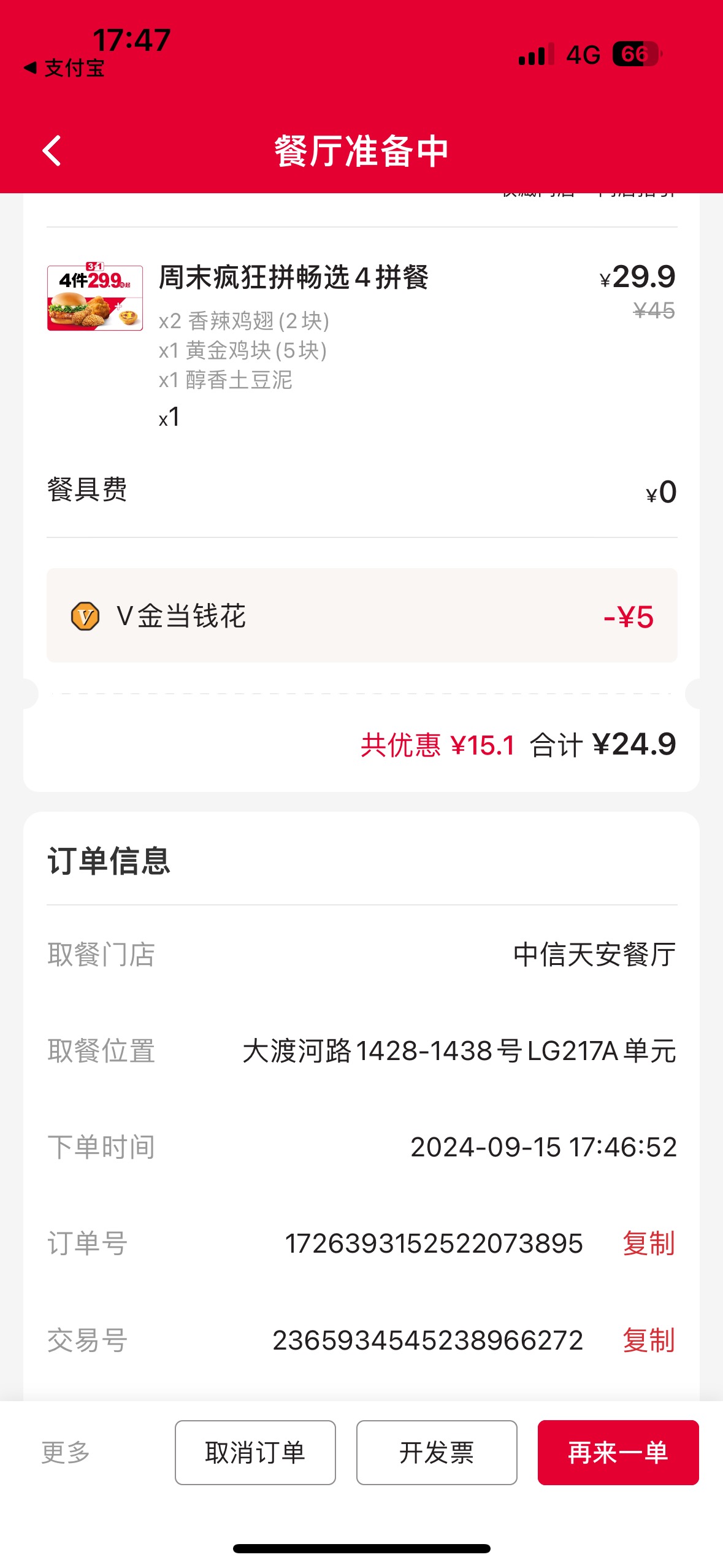
Task: Request an invoice via 开发票
Action: pyautogui.click(x=437, y=1452)
